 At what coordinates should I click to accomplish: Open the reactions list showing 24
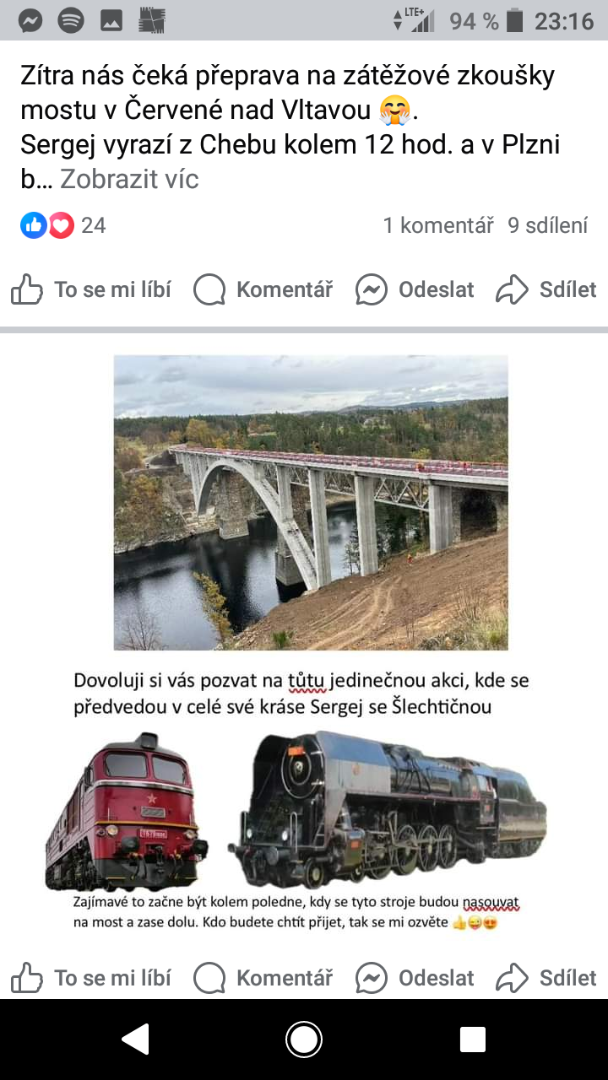tap(63, 225)
